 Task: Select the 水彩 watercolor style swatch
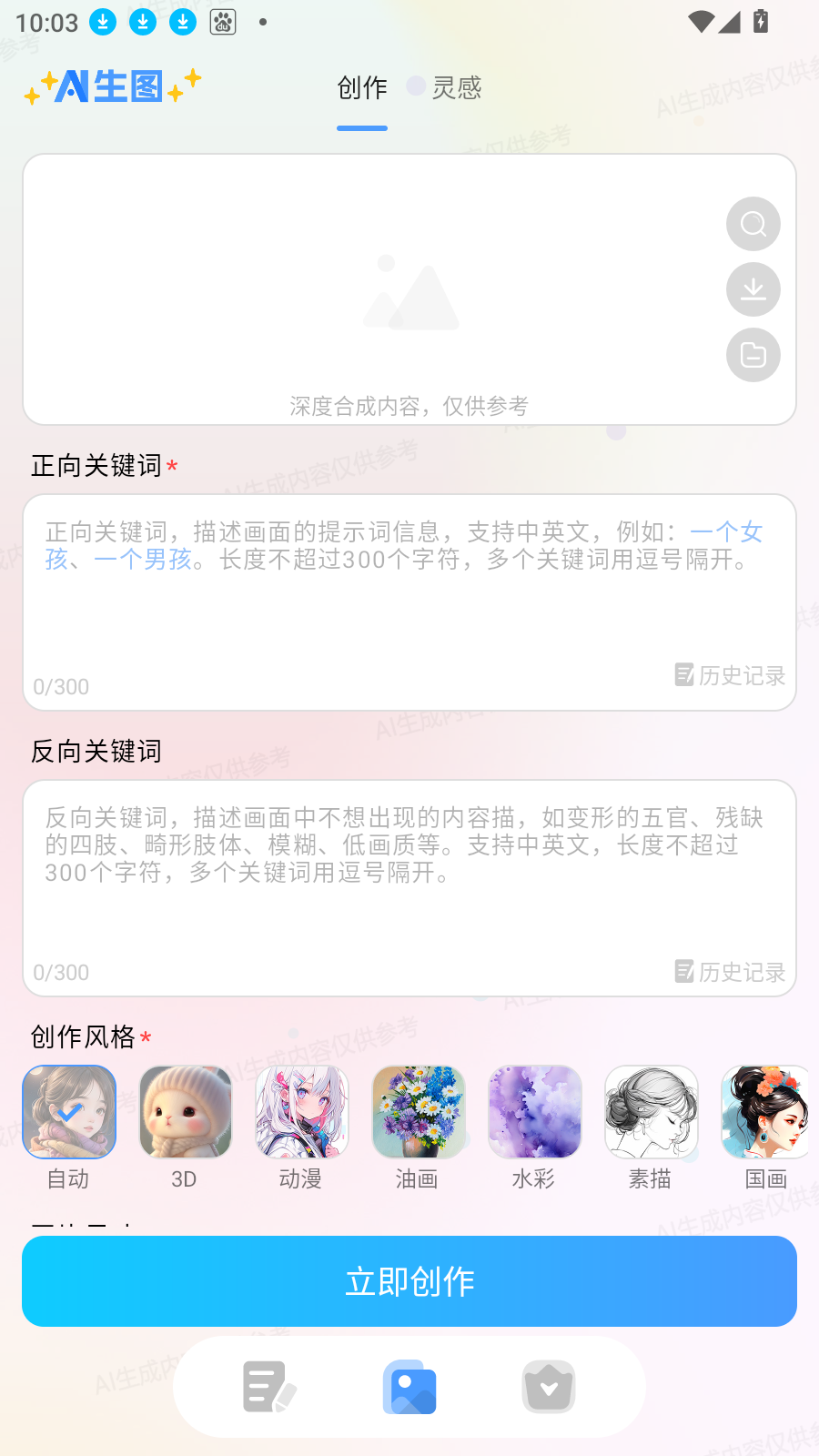click(534, 1111)
